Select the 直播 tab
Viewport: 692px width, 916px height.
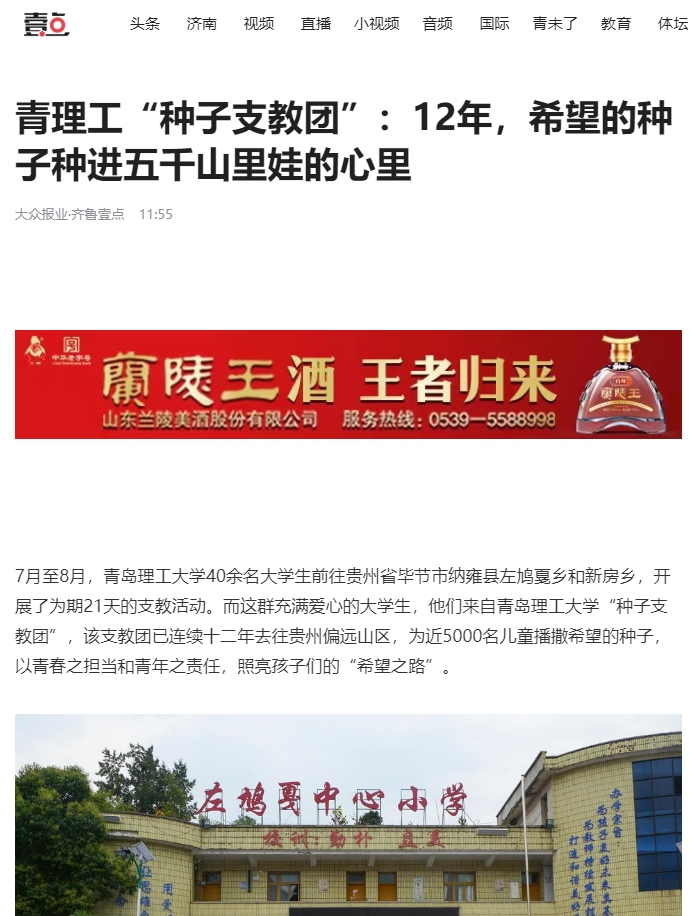coord(316,24)
